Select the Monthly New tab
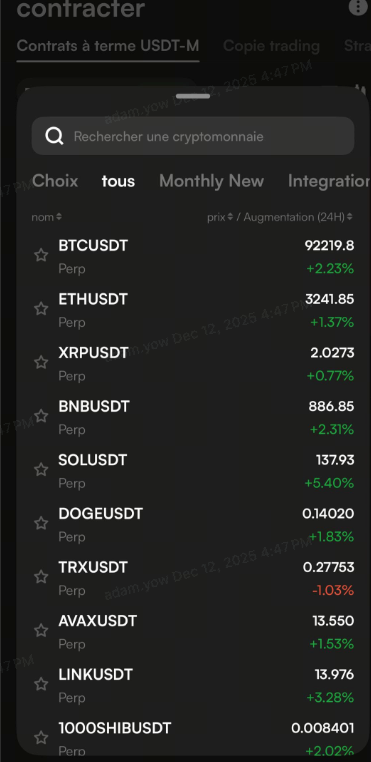Image resolution: width=371 pixels, height=762 pixels. 212,181
